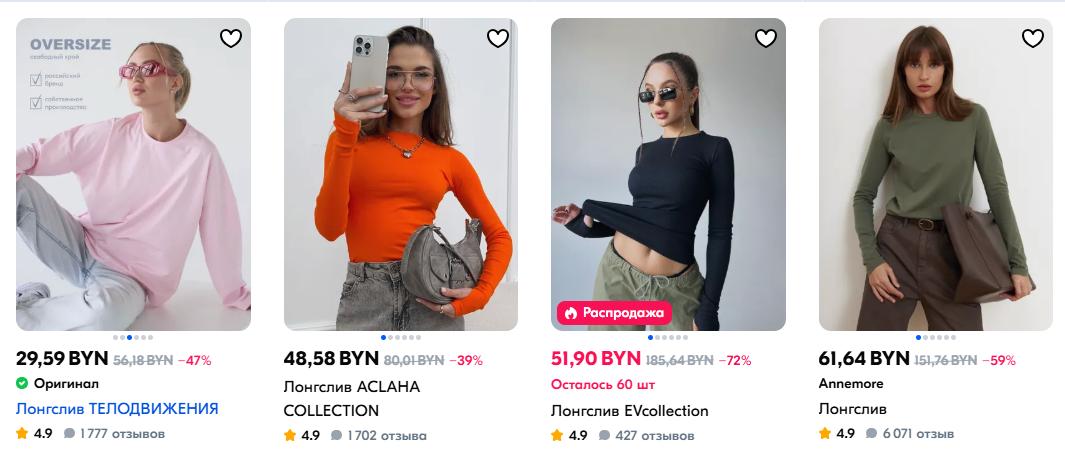
Task: Add the pink ТЕЛОДВИЖЕНИЯ longsleeve to favorites
Action: pyautogui.click(x=231, y=39)
